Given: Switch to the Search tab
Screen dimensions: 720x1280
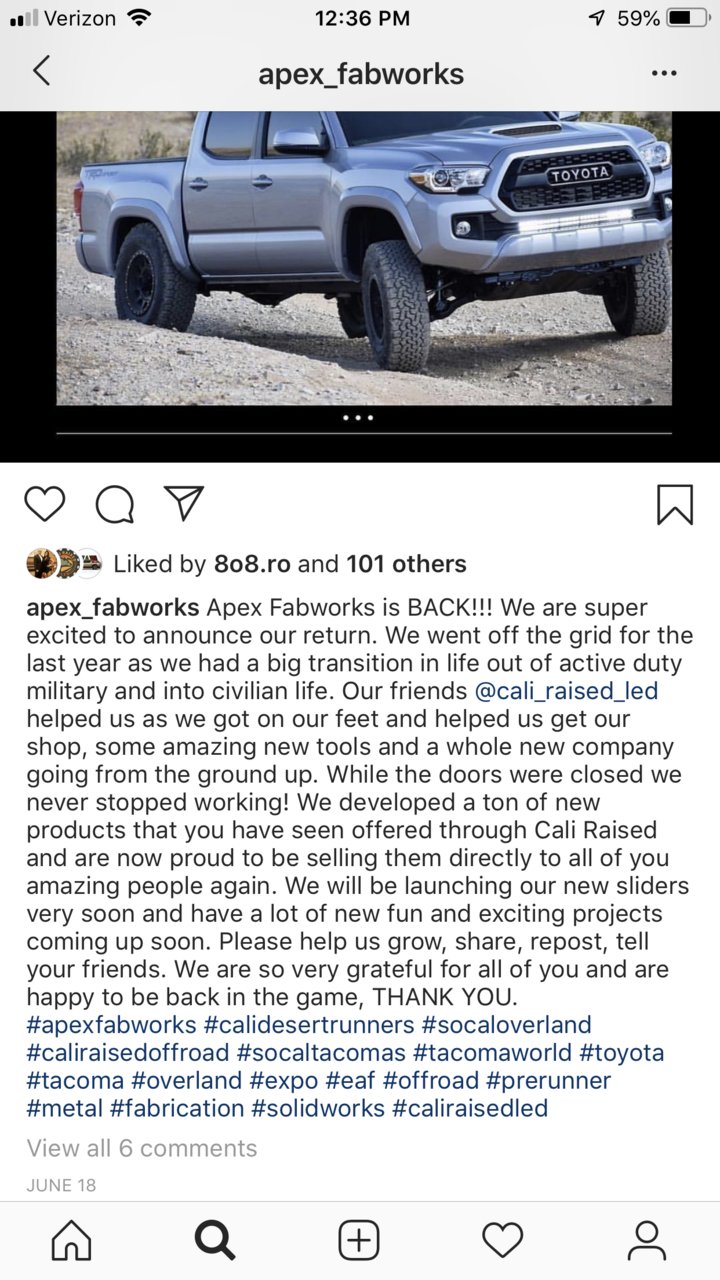Looking at the screenshot, I should point(214,1241).
